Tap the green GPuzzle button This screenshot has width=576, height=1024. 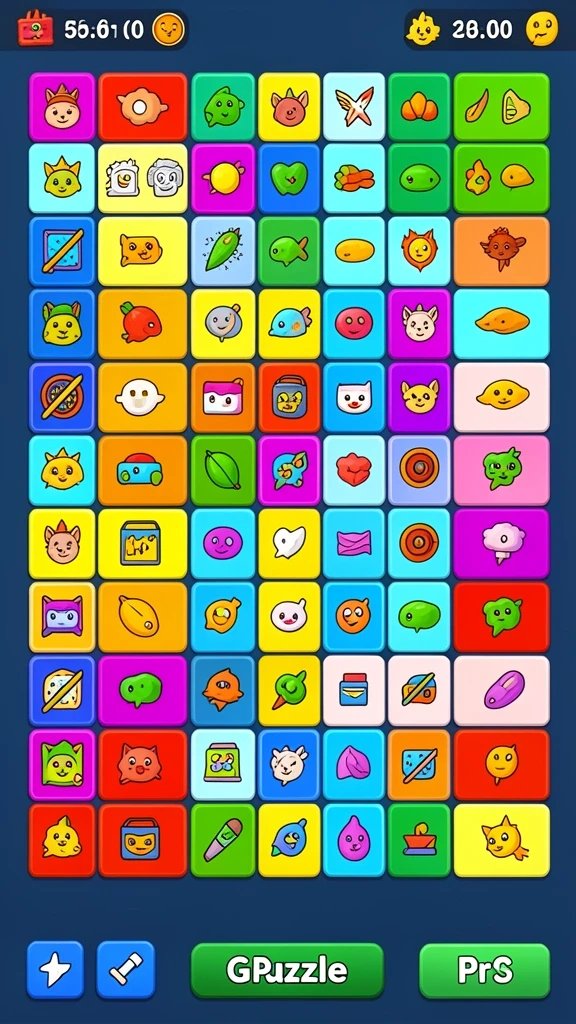(287, 970)
